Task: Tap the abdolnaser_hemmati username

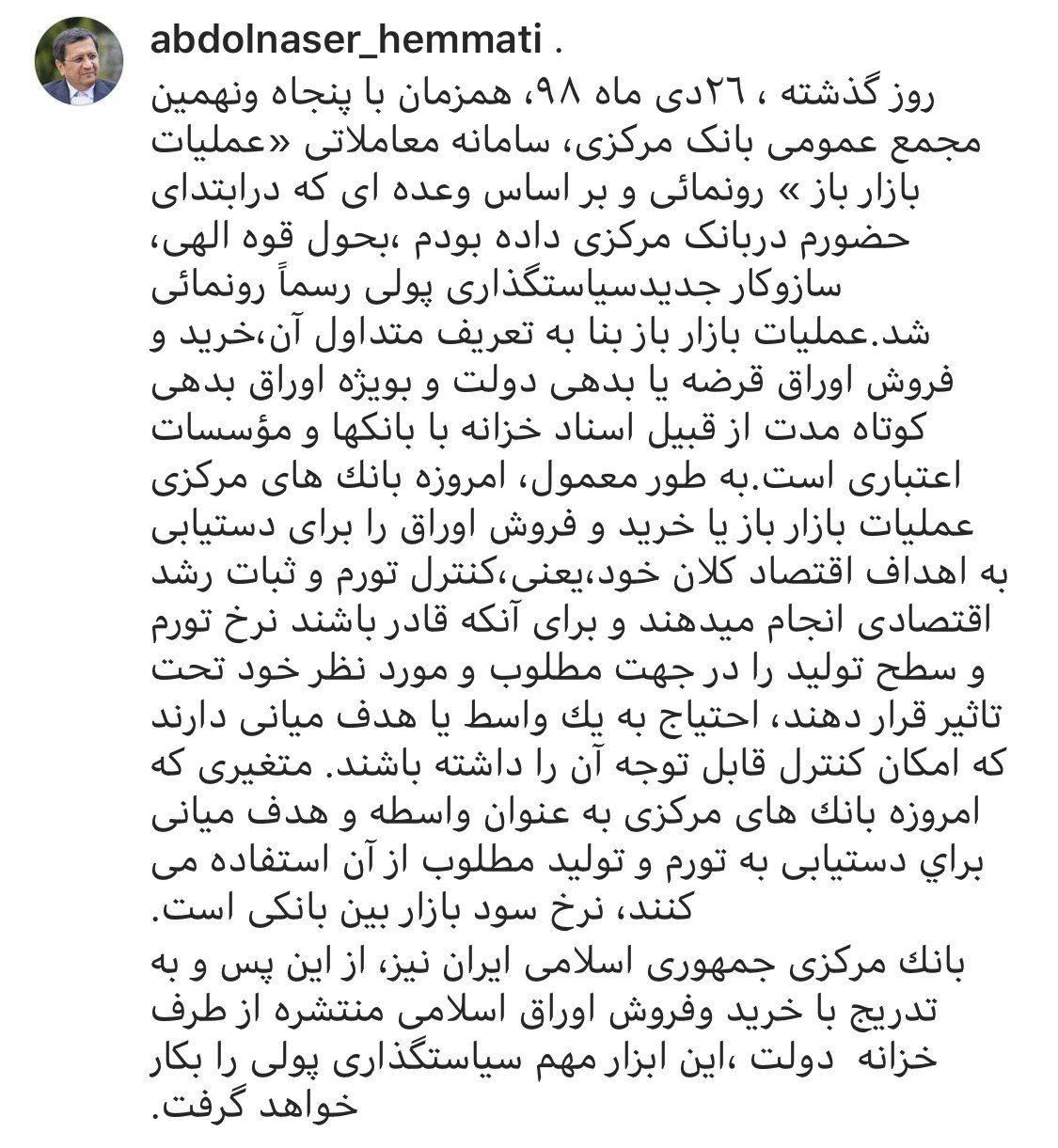Action: tap(346, 40)
